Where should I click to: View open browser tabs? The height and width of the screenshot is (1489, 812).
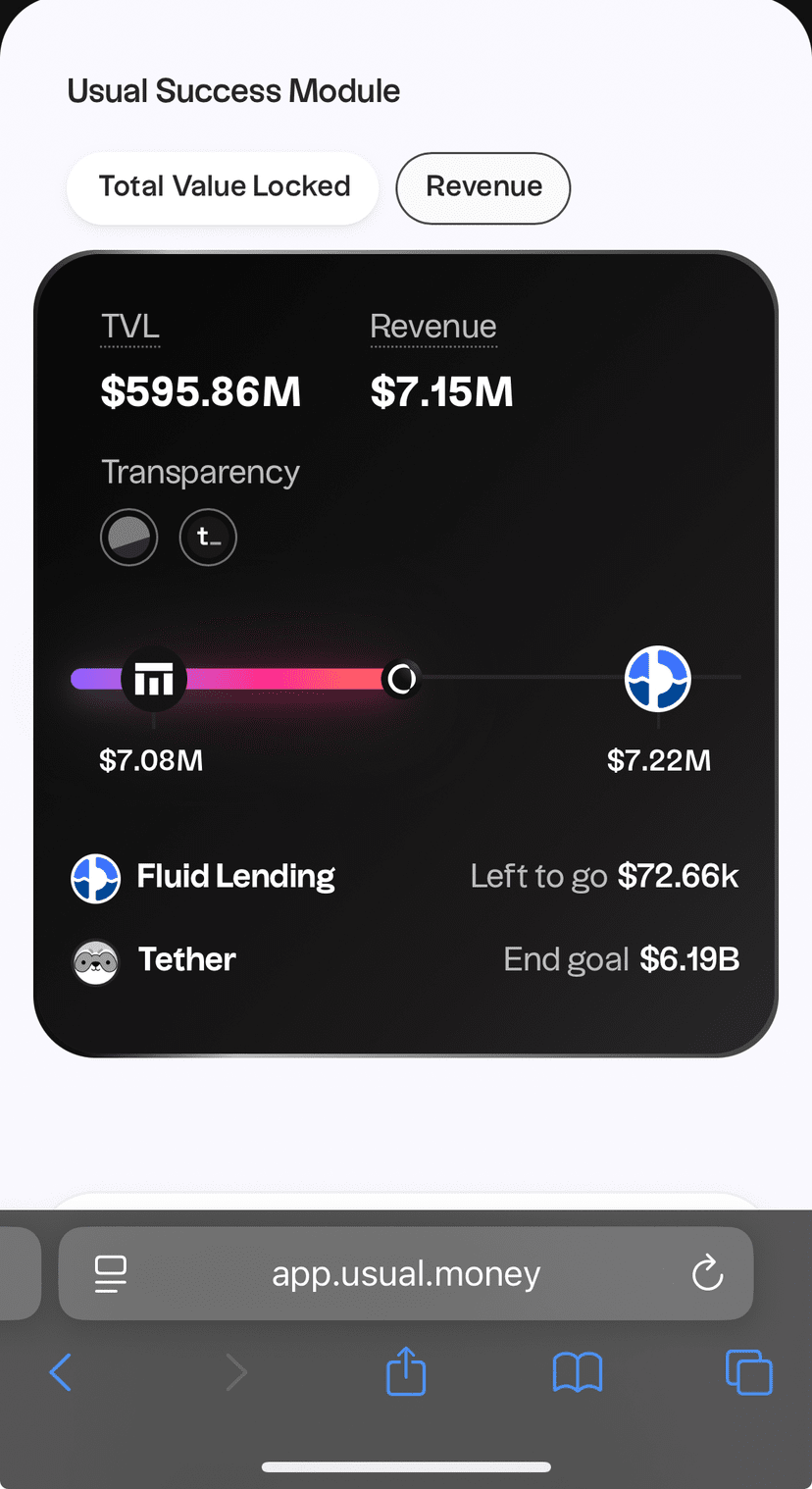(x=748, y=1371)
